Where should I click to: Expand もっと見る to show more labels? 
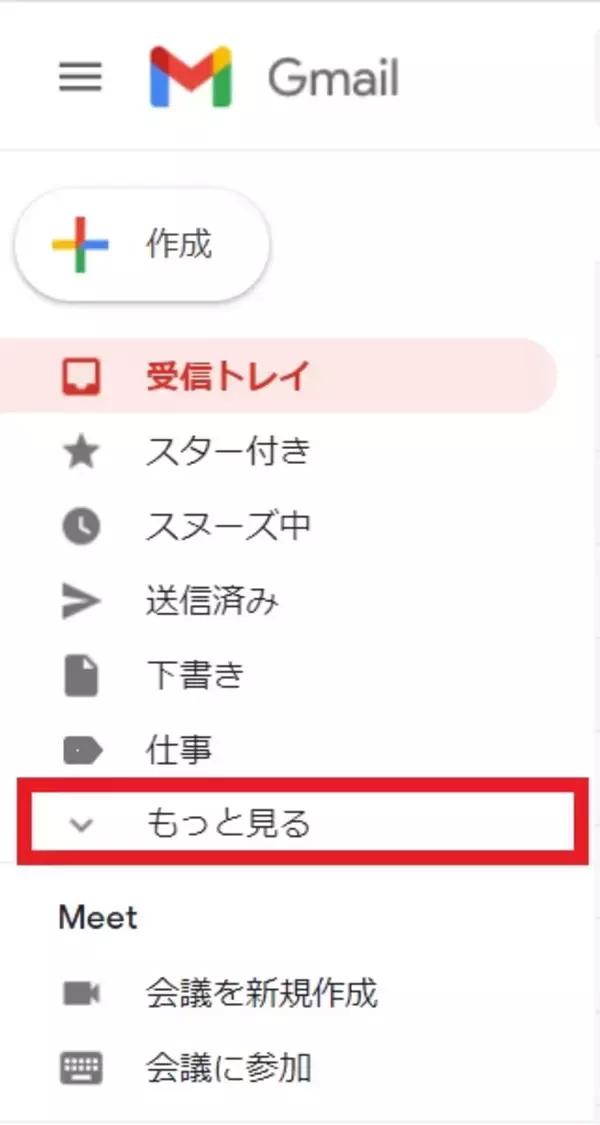click(227, 824)
